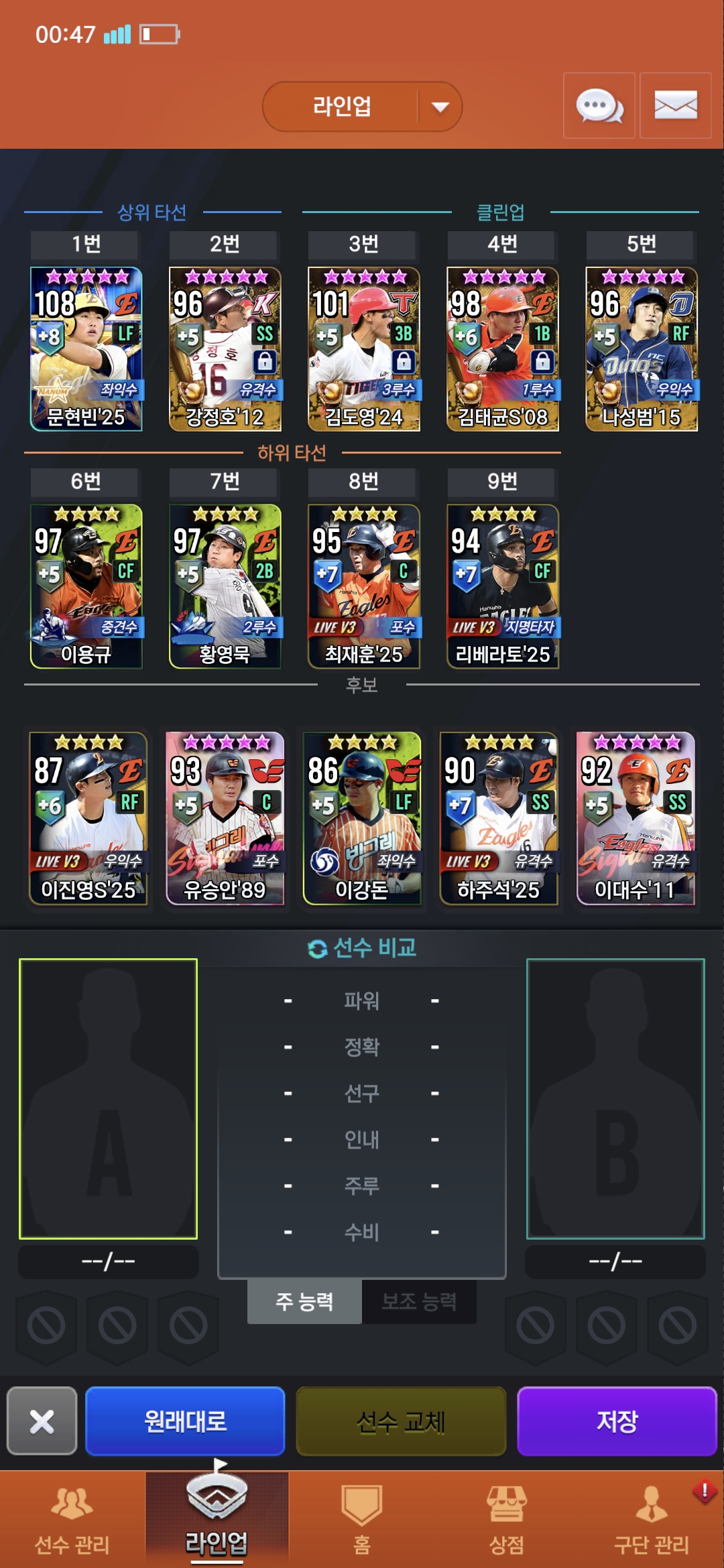Select 리베라토'25 designated hitter card
This screenshot has height=1568, width=724.
tap(503, 586)
